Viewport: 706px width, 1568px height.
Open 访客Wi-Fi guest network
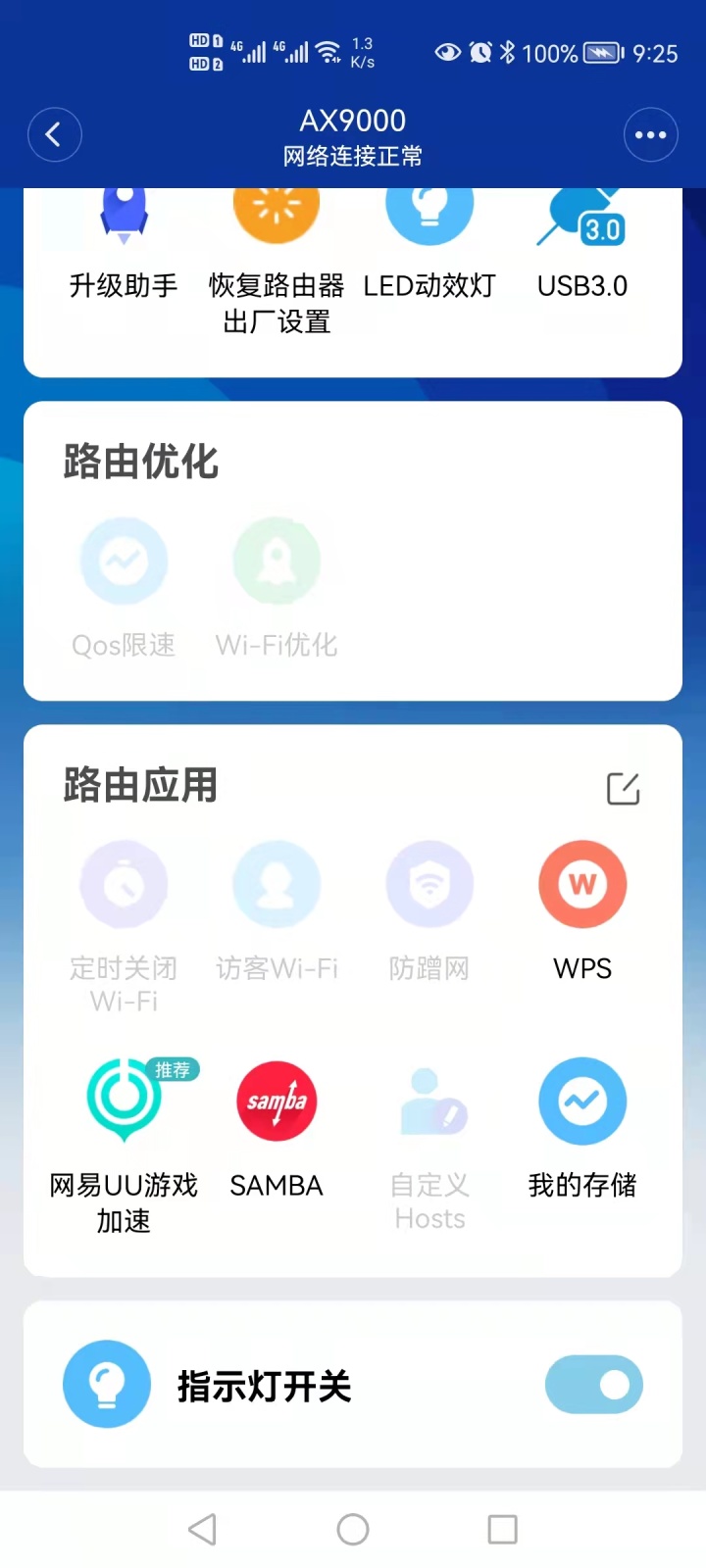click(x=277, y=911)
